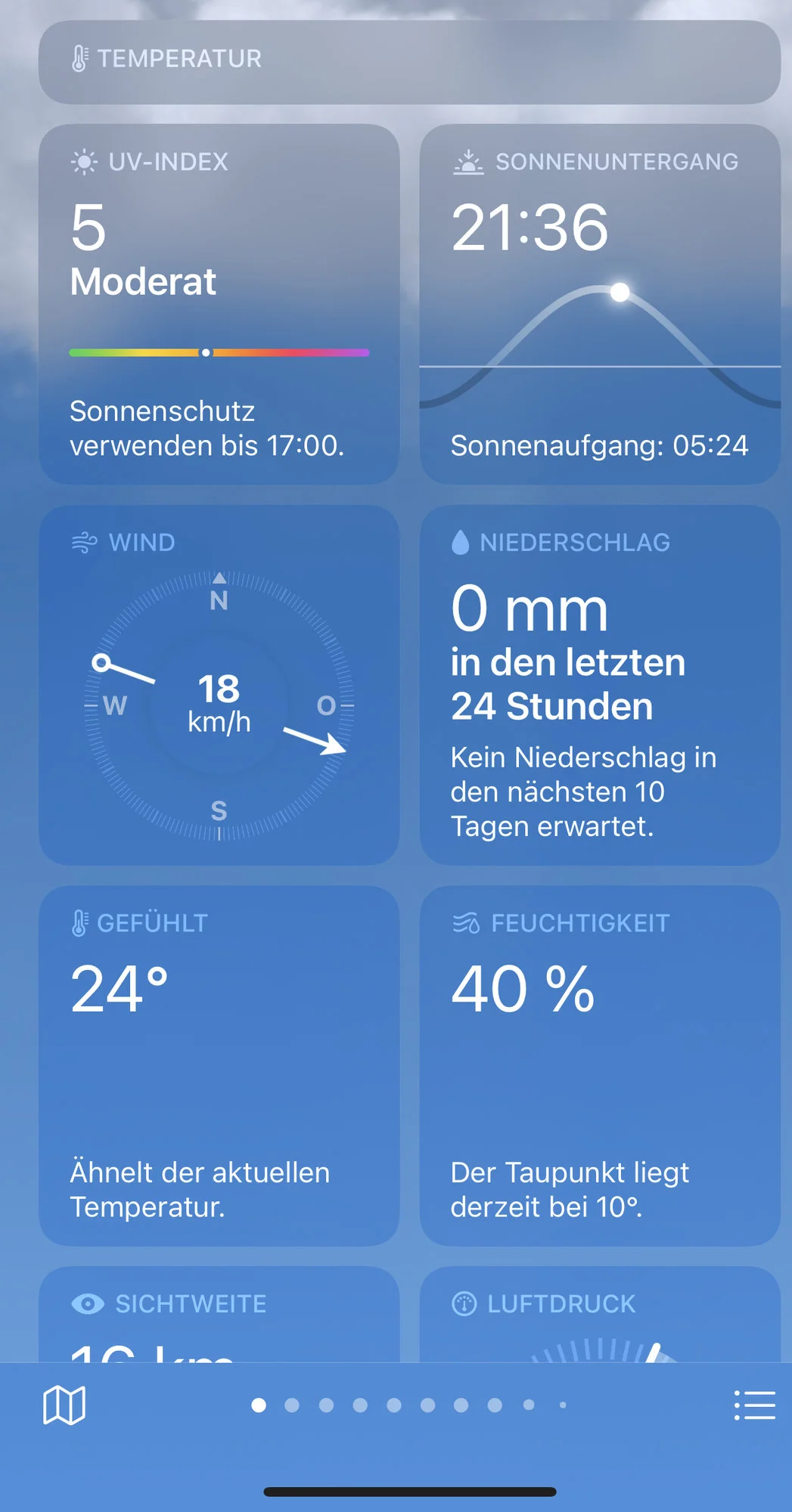Open the UV-Index card details
792x1512 pixels.
coord(219,304)
